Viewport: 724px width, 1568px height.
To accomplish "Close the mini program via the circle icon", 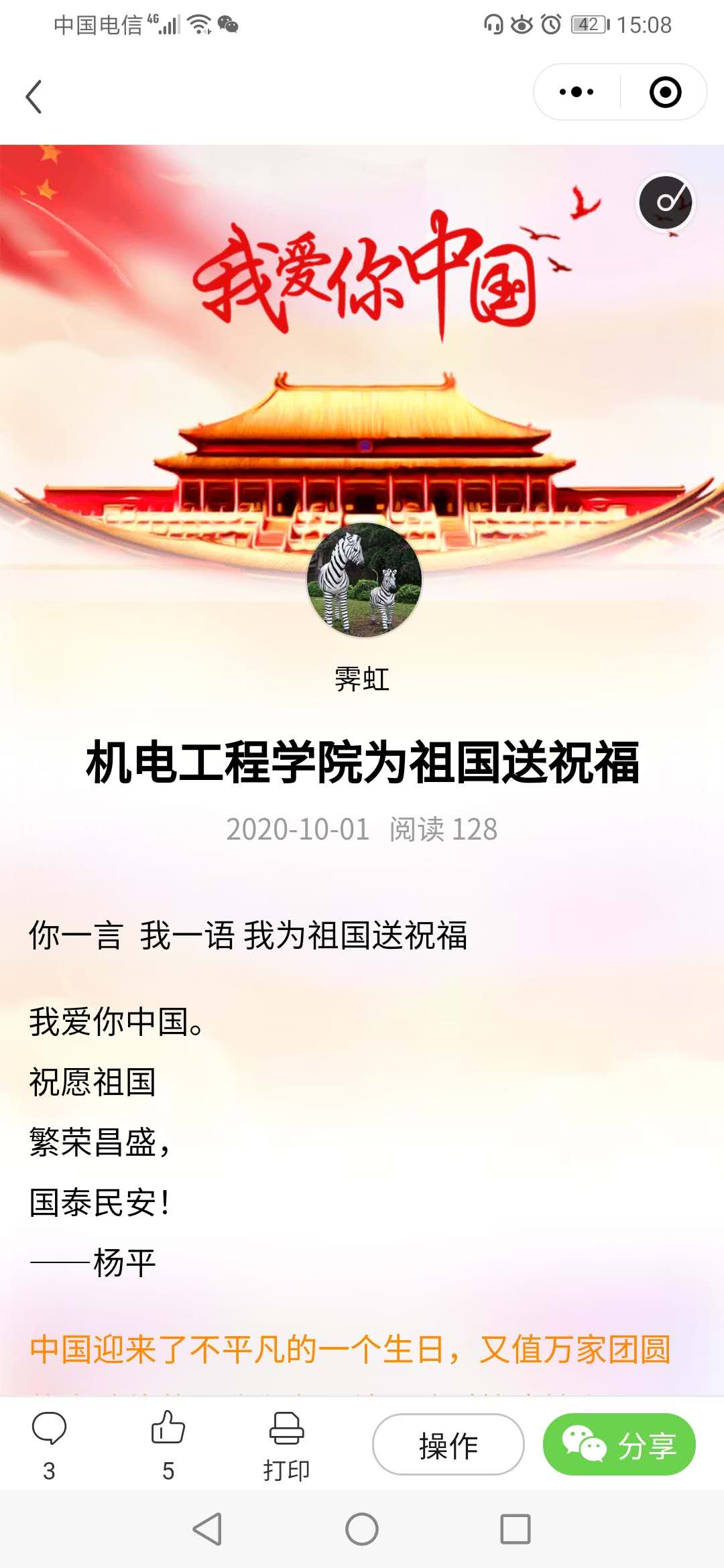I will pos(665,92).
